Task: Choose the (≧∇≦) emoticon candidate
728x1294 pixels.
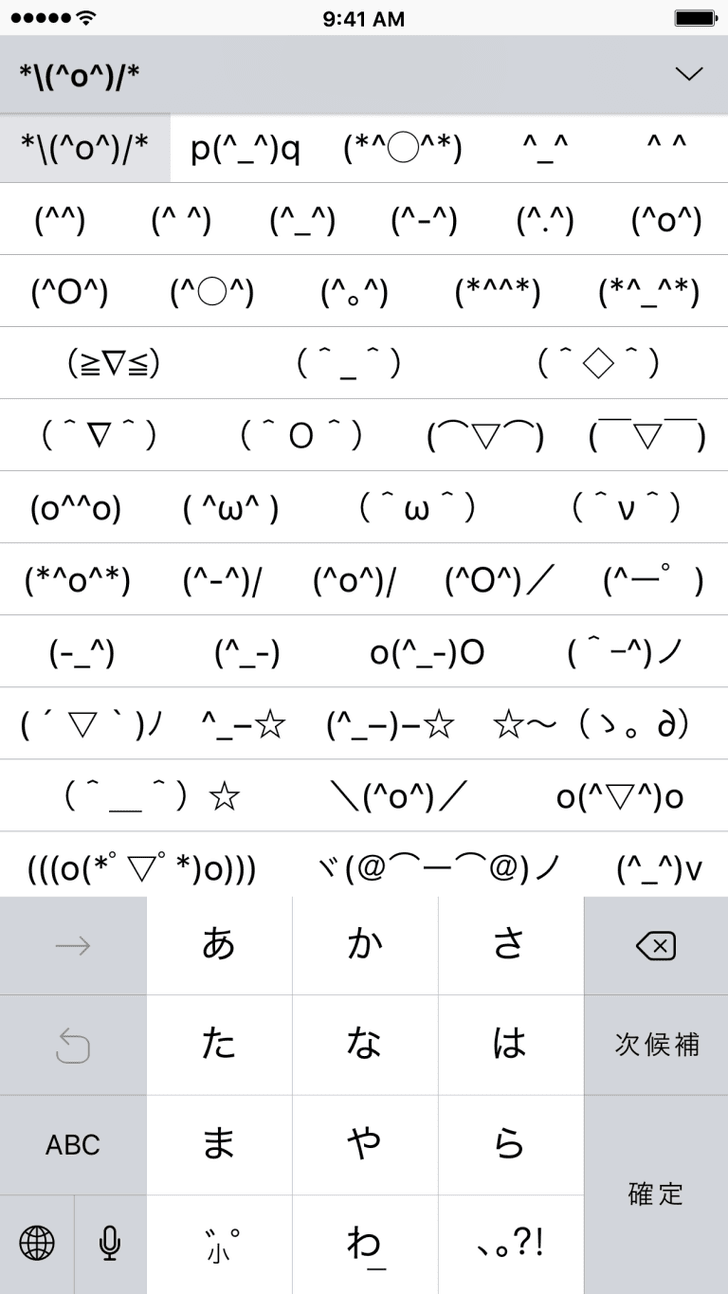Action: click(x=114, y=363)
